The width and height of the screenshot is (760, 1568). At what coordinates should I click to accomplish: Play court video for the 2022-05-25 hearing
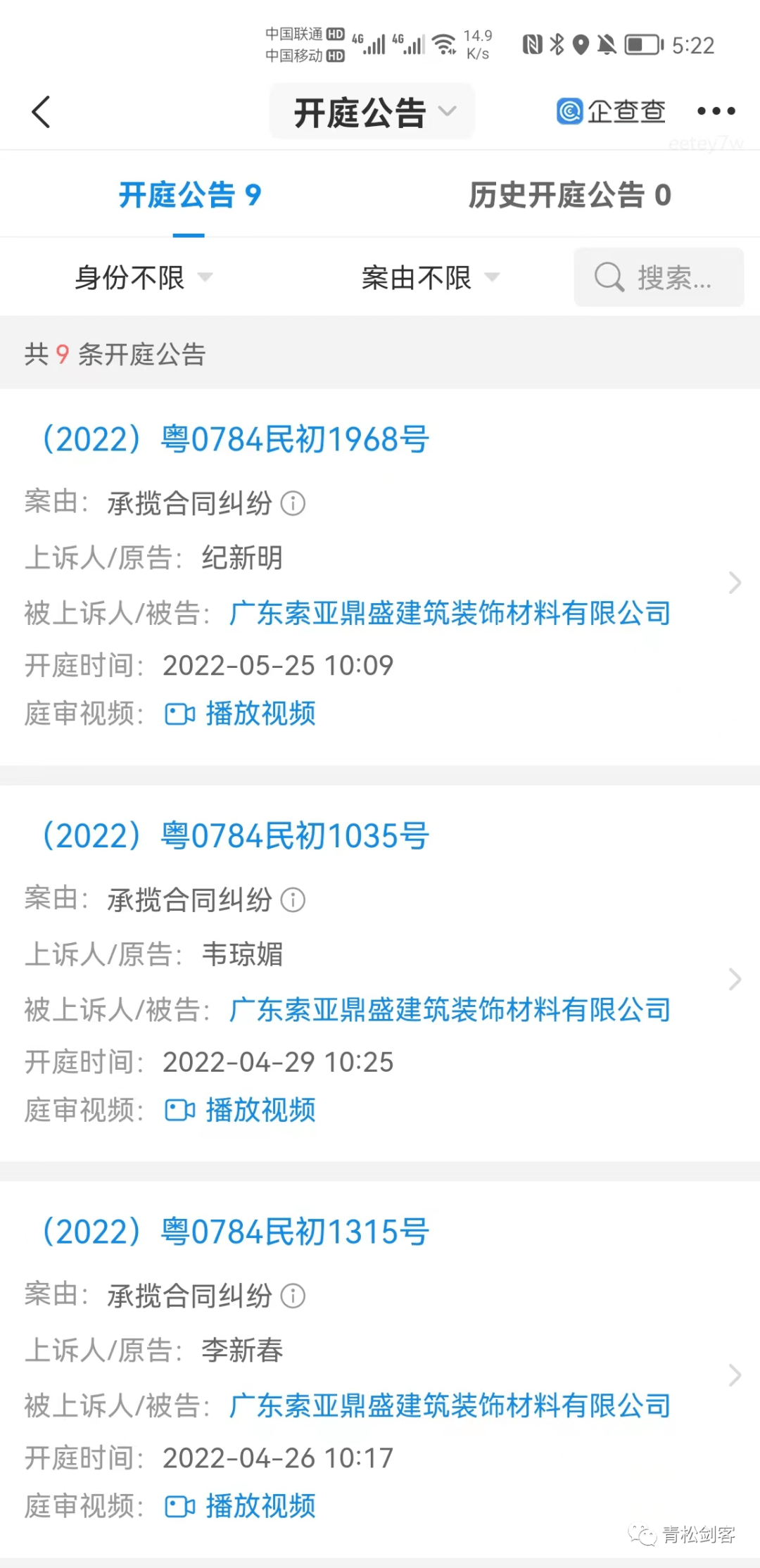241,714
